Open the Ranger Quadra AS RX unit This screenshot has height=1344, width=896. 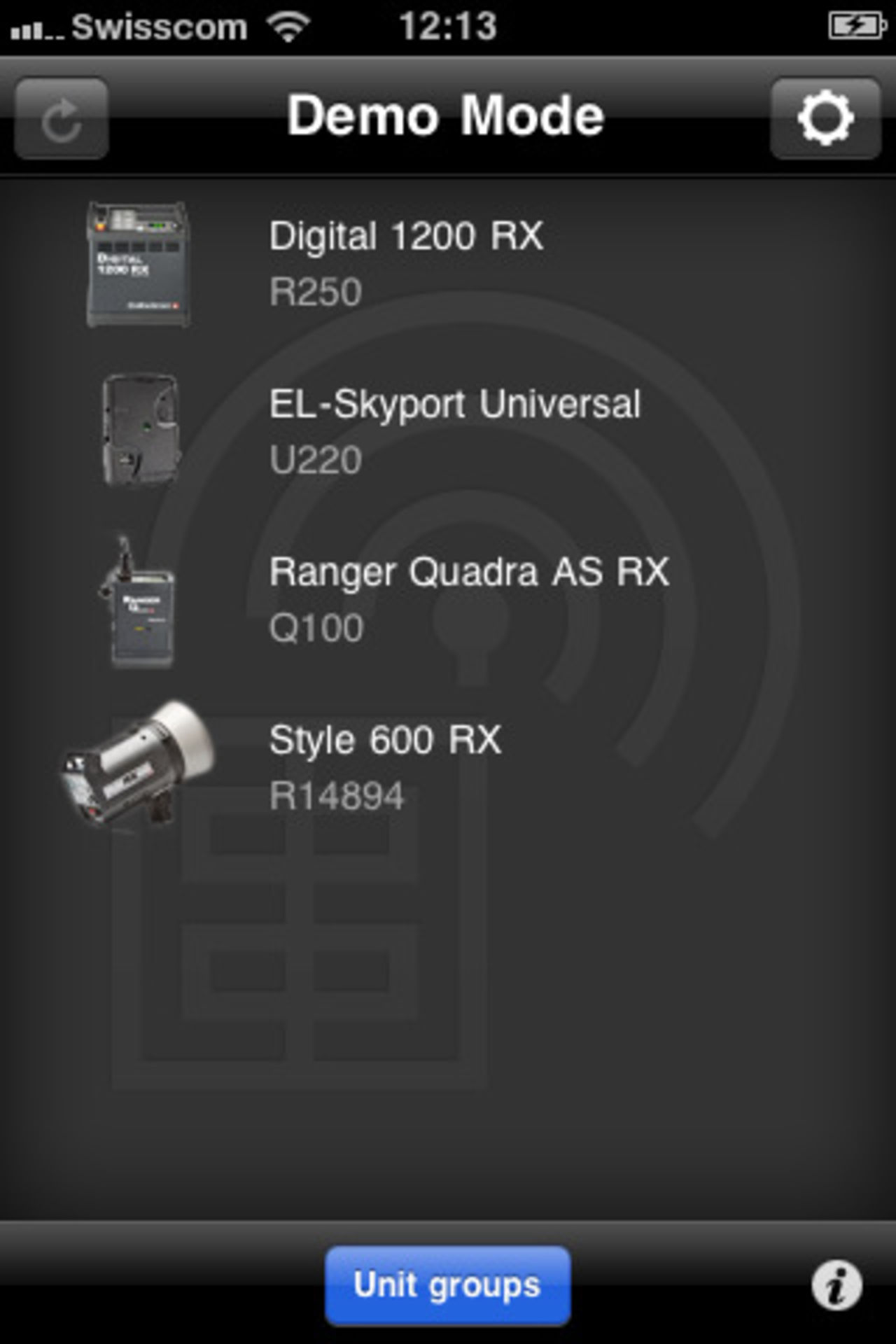[468, 598]
